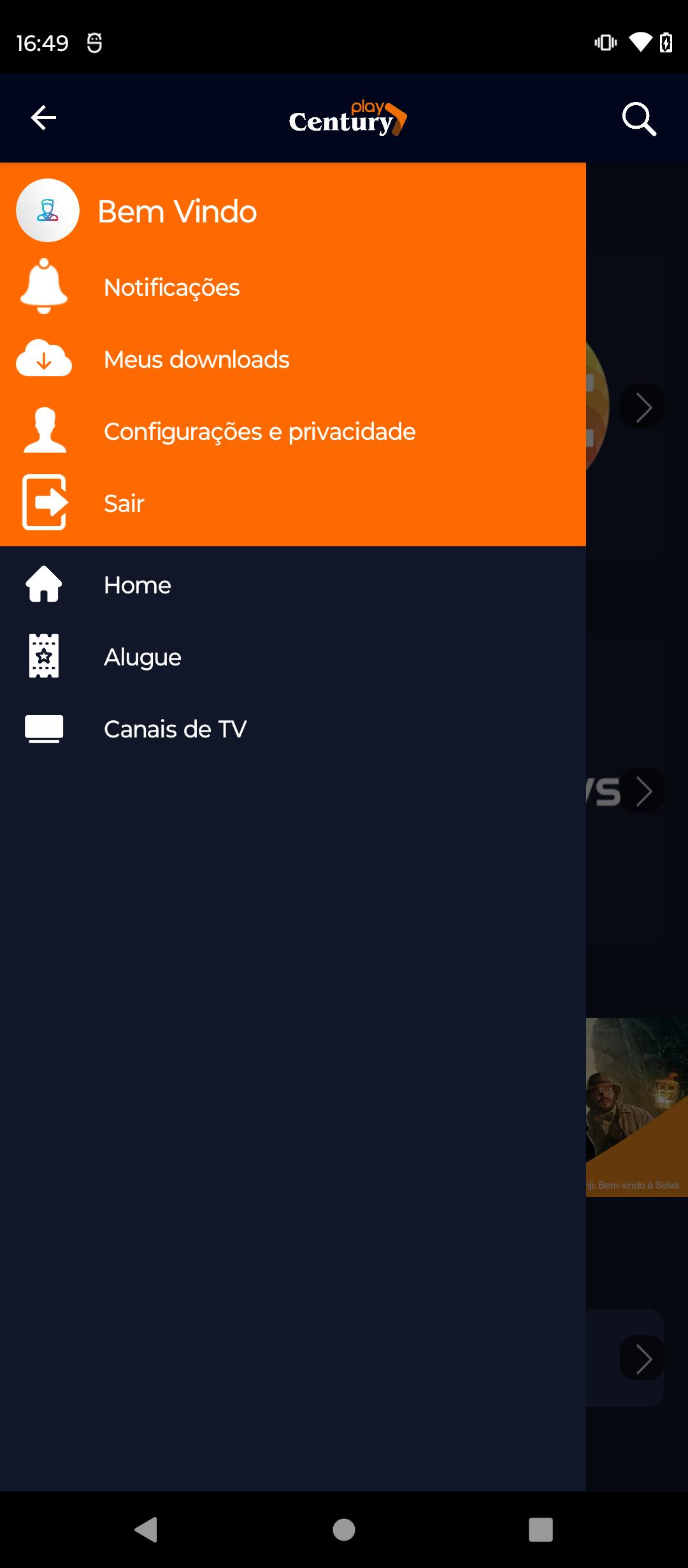Go to Home in the drawer
The height and width of the screenshot is (1568, 688).
(x=293, y=585)
